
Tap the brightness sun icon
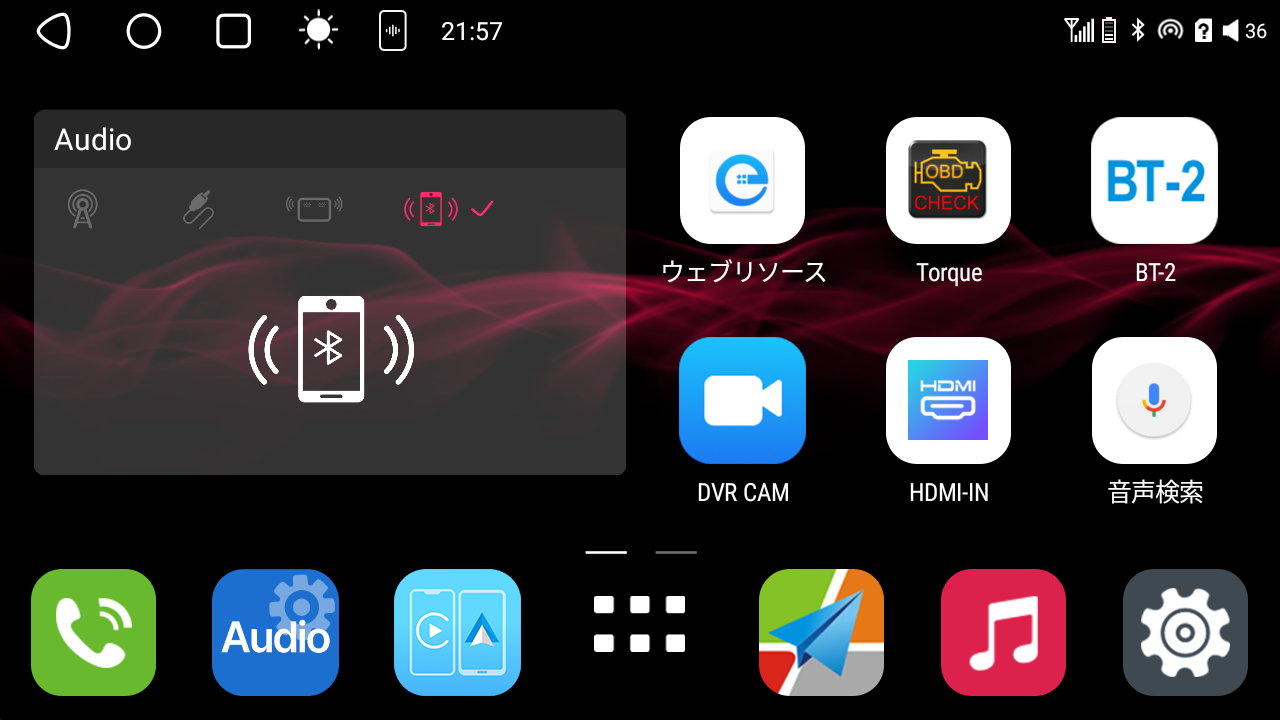click(x=318, y=32)
